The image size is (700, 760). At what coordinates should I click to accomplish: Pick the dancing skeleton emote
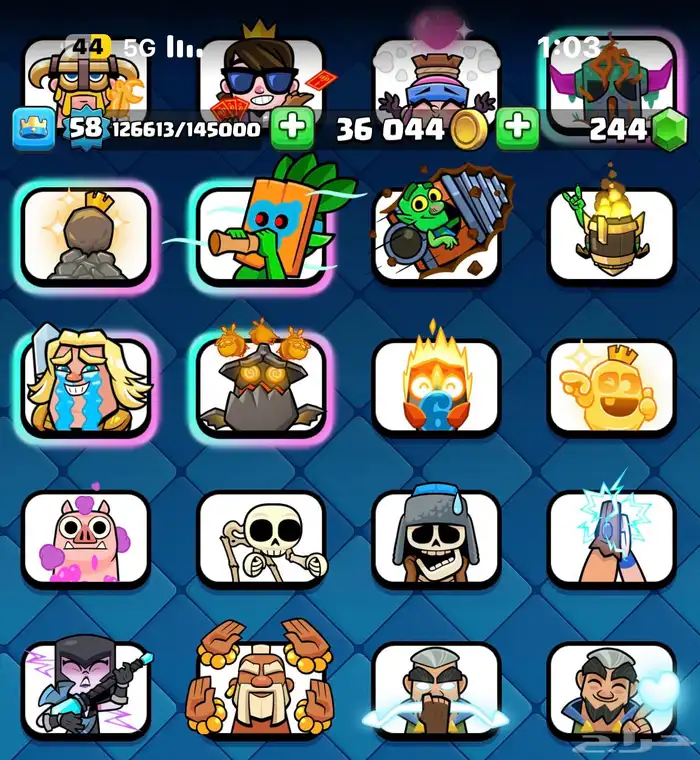262,538
